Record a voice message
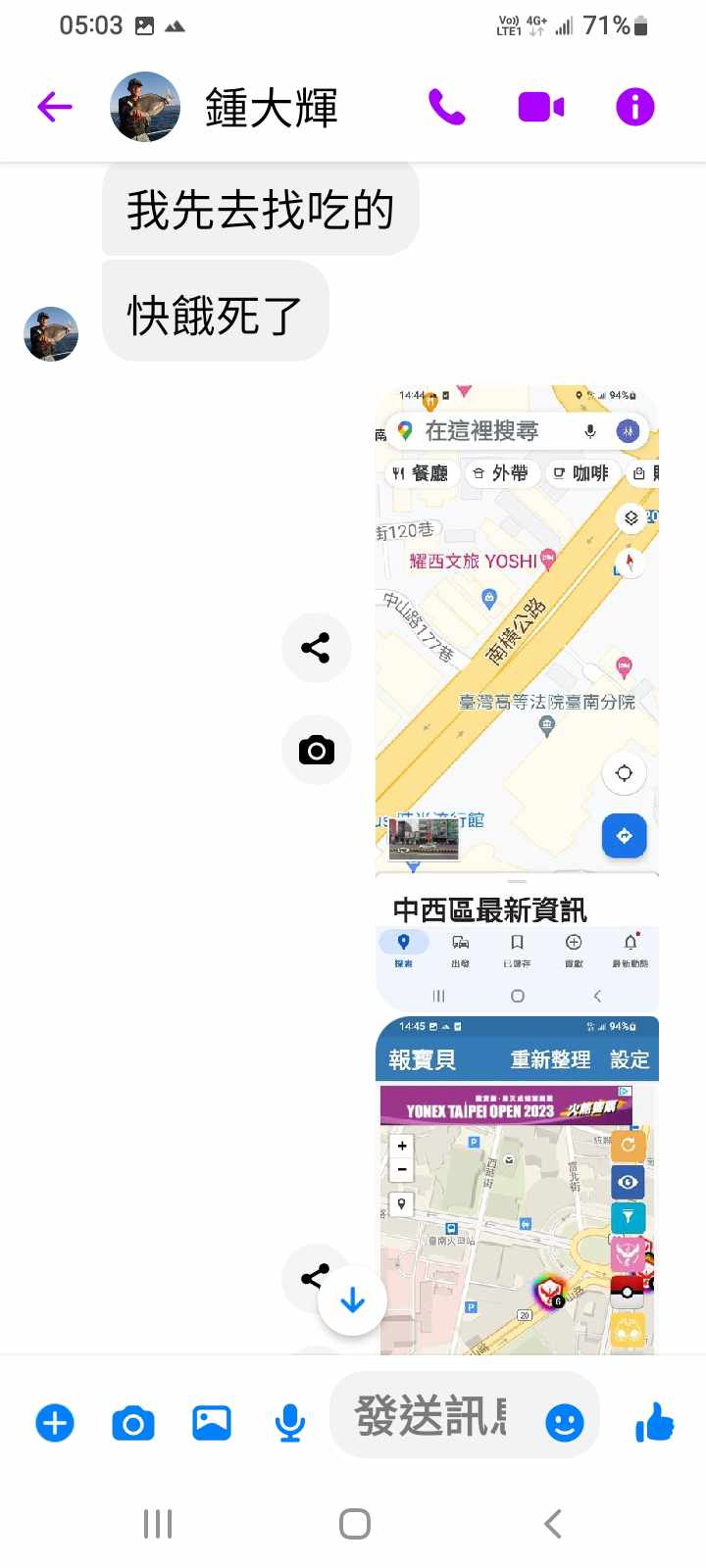The image size is (706, 1568). tap(290, 1423)
